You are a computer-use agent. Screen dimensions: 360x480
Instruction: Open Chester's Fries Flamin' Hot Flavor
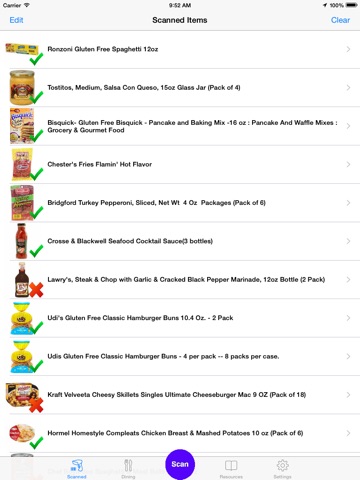coord(180,164)
